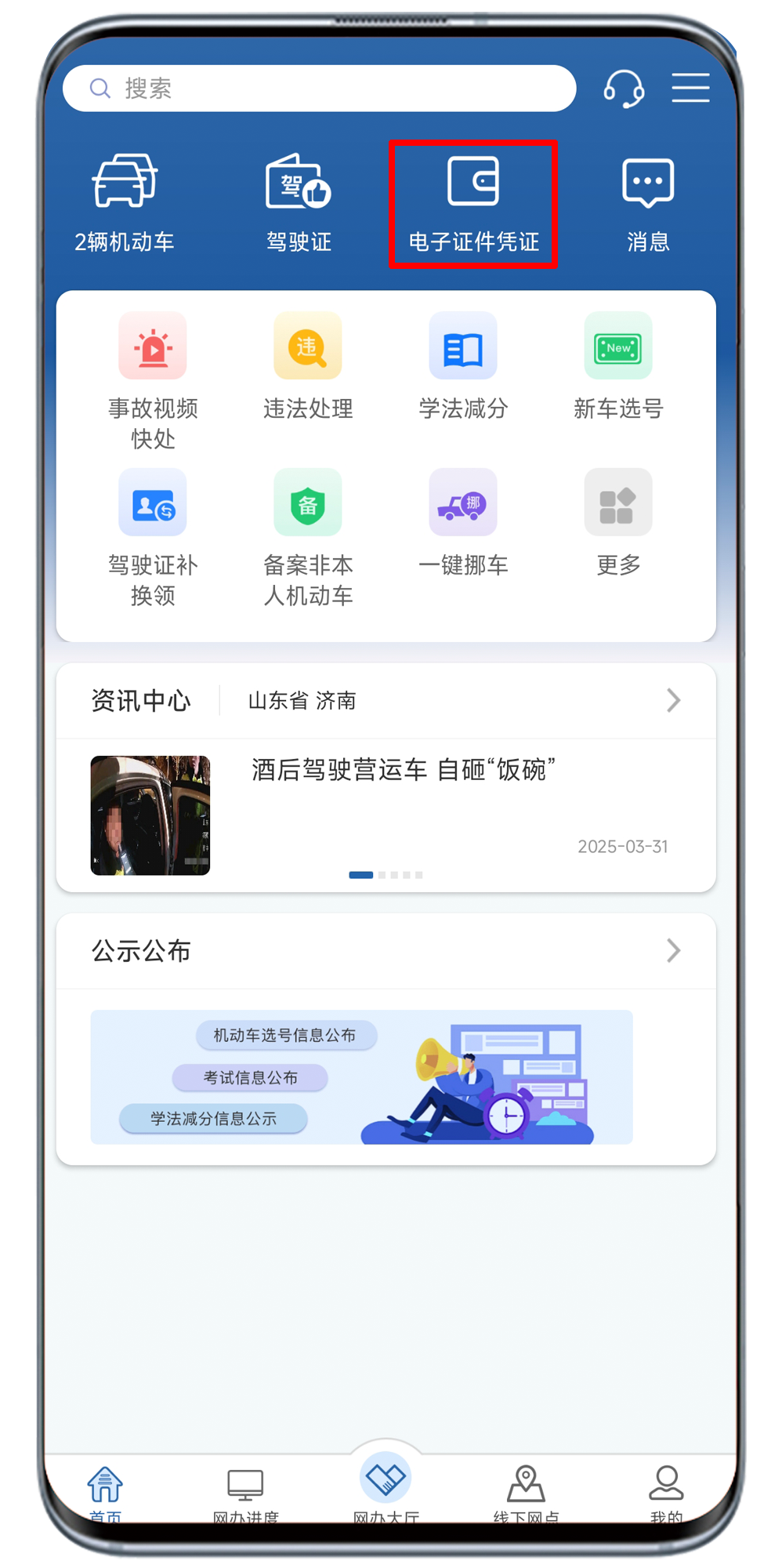Screen dimensions: 782x1568
Task: Open 备案非本人机动车 service
Action: point(308,537)
